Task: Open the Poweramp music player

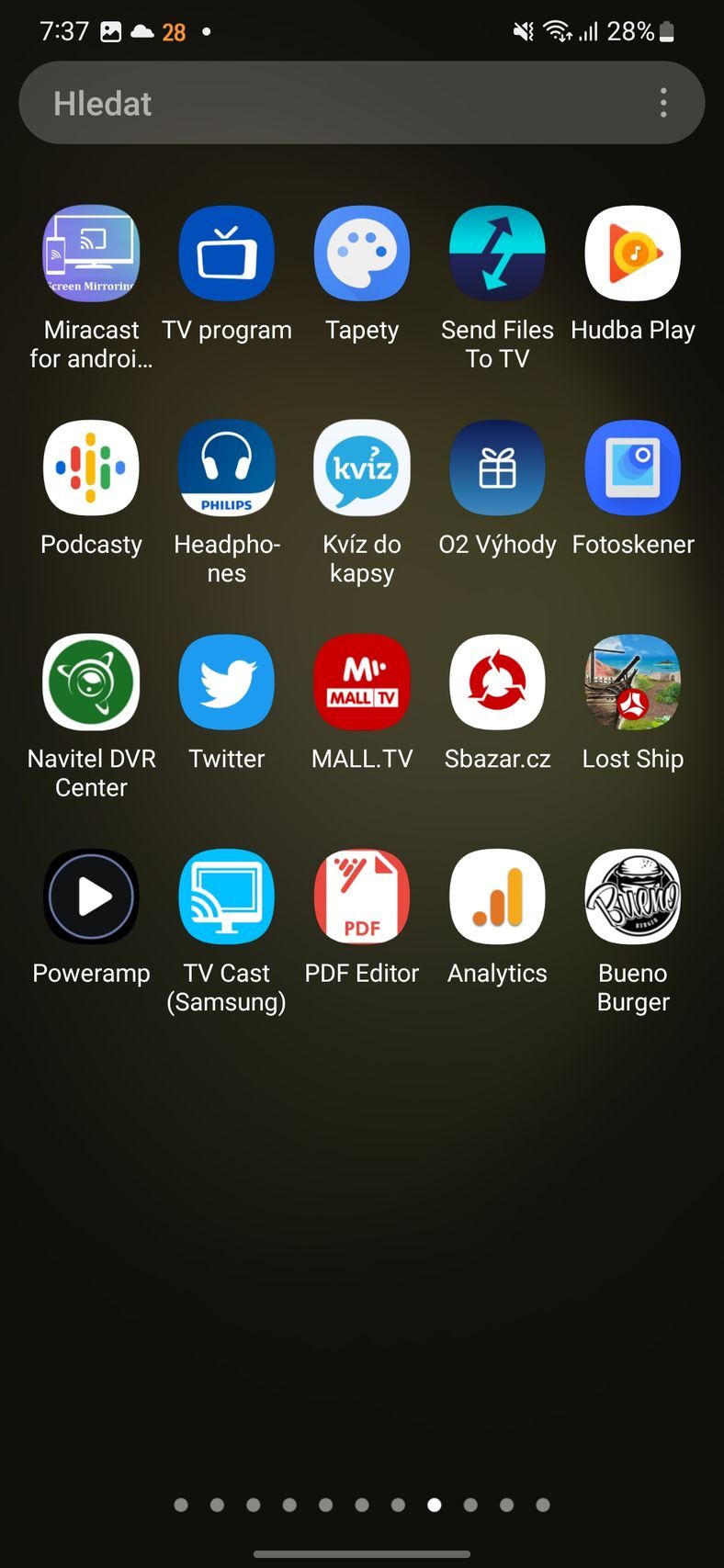Action: [x=91, y=897]
